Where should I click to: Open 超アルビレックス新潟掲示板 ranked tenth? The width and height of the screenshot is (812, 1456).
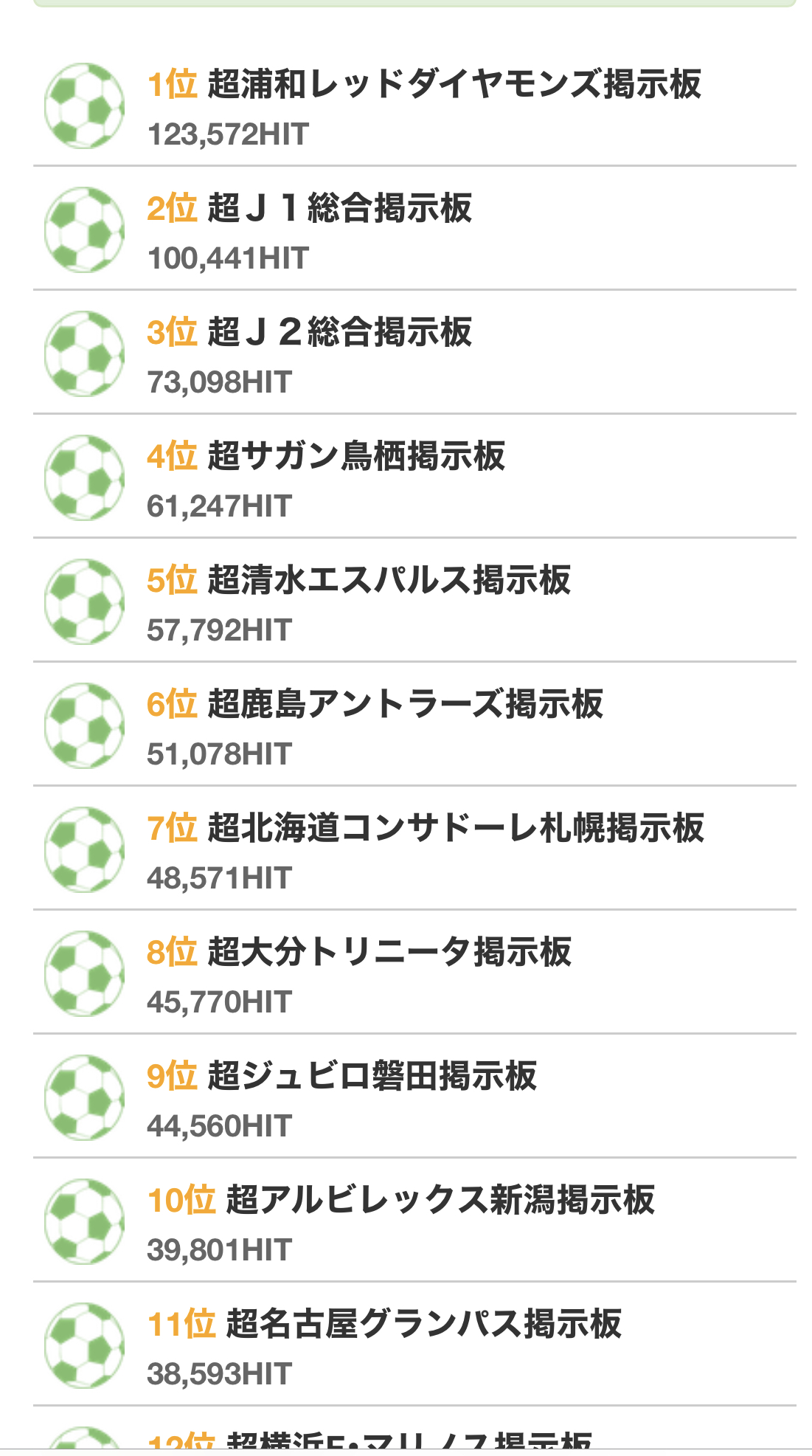click(x=414, y=1221)
